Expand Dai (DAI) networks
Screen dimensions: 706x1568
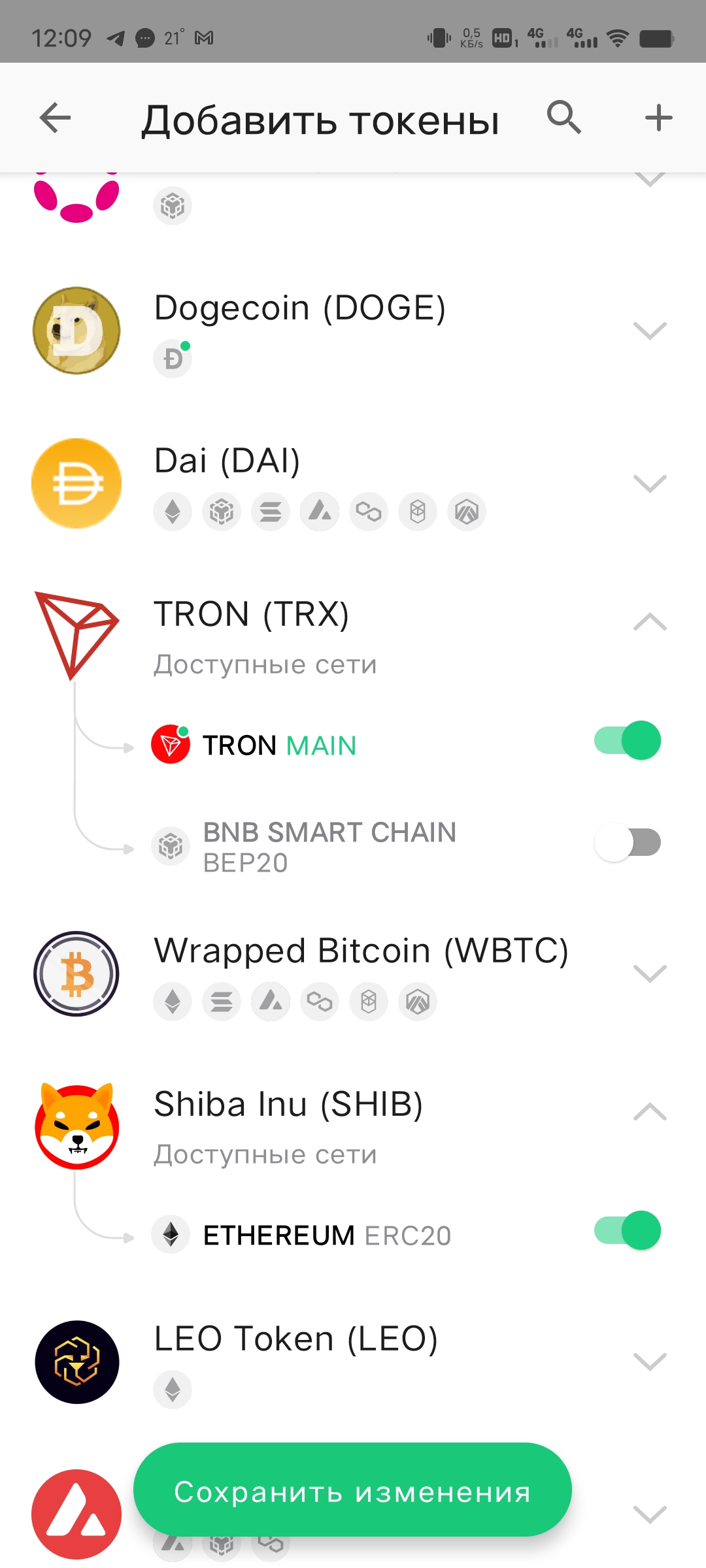650,483
